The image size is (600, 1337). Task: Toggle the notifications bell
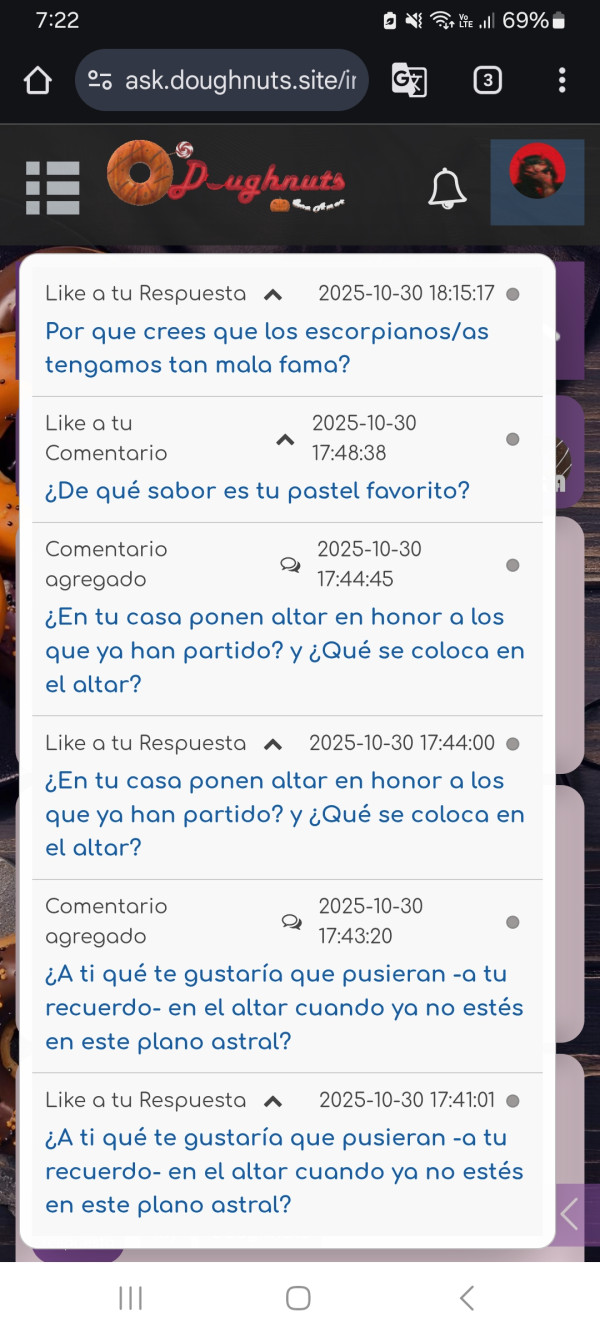pyautogui.click(x=447, y=188)
